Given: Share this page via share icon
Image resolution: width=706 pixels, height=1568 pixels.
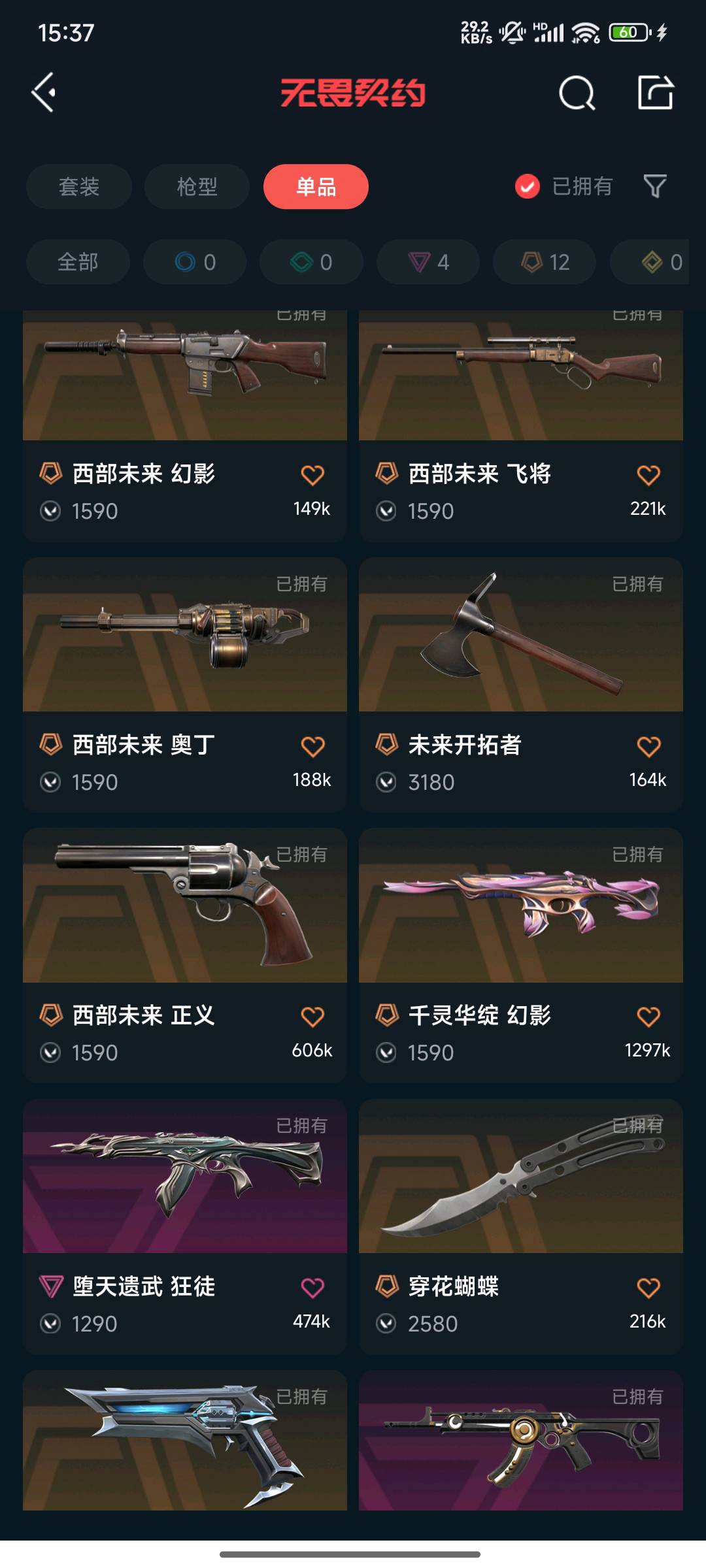Looking at the screenshot, I should coord(655,93).
